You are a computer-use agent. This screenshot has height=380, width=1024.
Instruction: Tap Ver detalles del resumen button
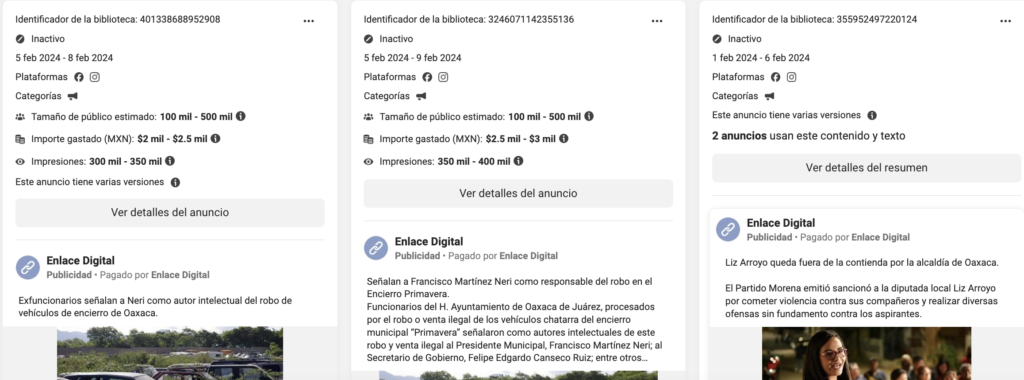pos(866,168)
